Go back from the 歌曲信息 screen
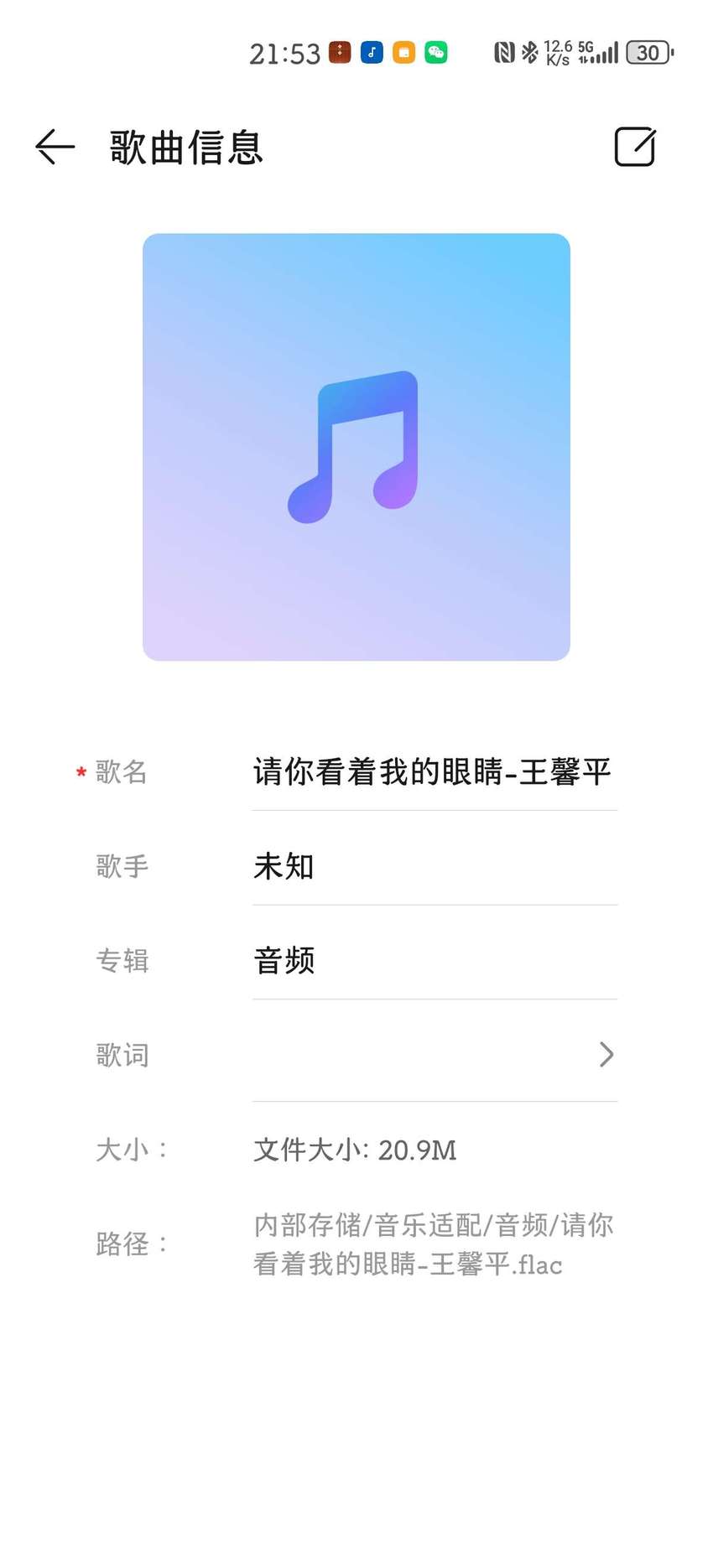This screenshot has height=1568, width=713. [55, 148]
